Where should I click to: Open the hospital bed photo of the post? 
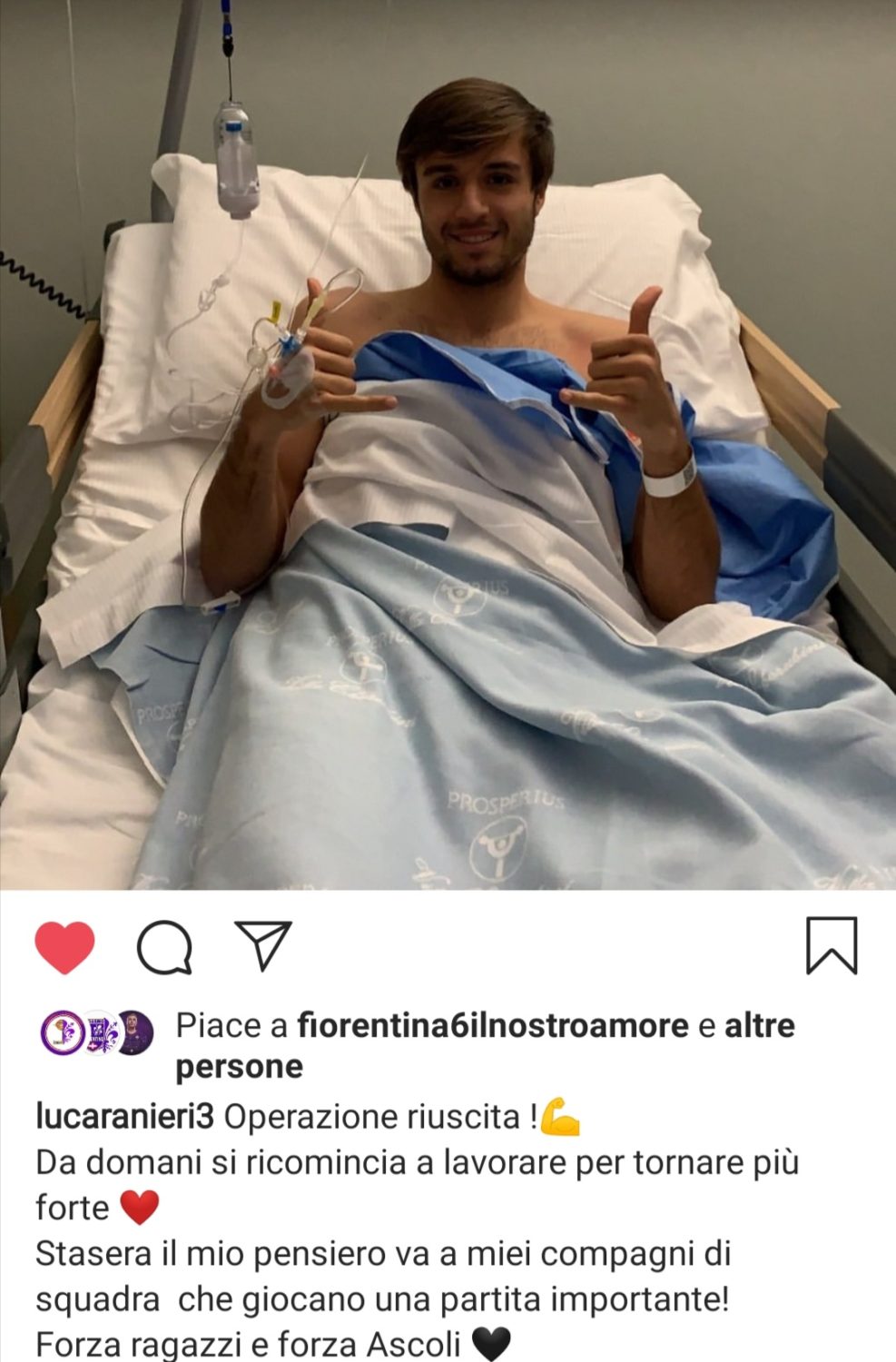448,445
